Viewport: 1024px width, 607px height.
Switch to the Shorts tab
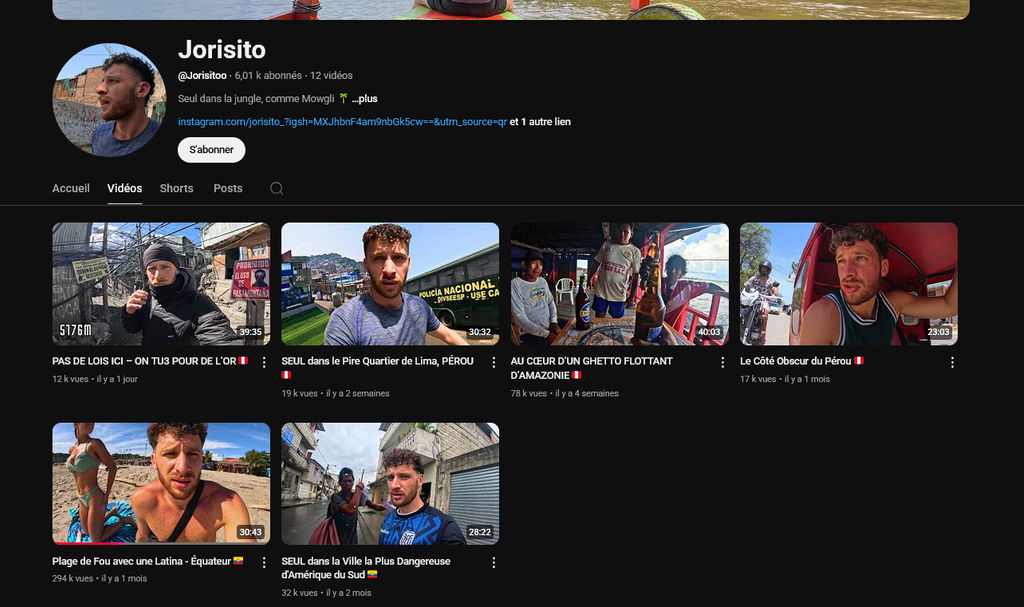coord(176,188)
